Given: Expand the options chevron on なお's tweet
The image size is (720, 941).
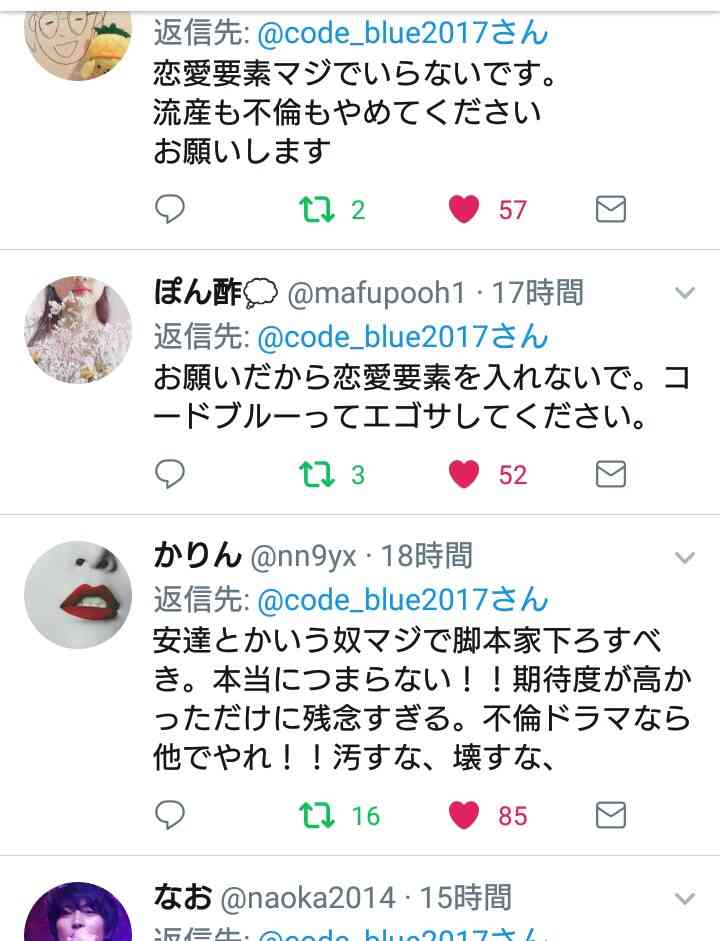Looking at the screenshot, I should pyautogui.click(x=685, y=898).
